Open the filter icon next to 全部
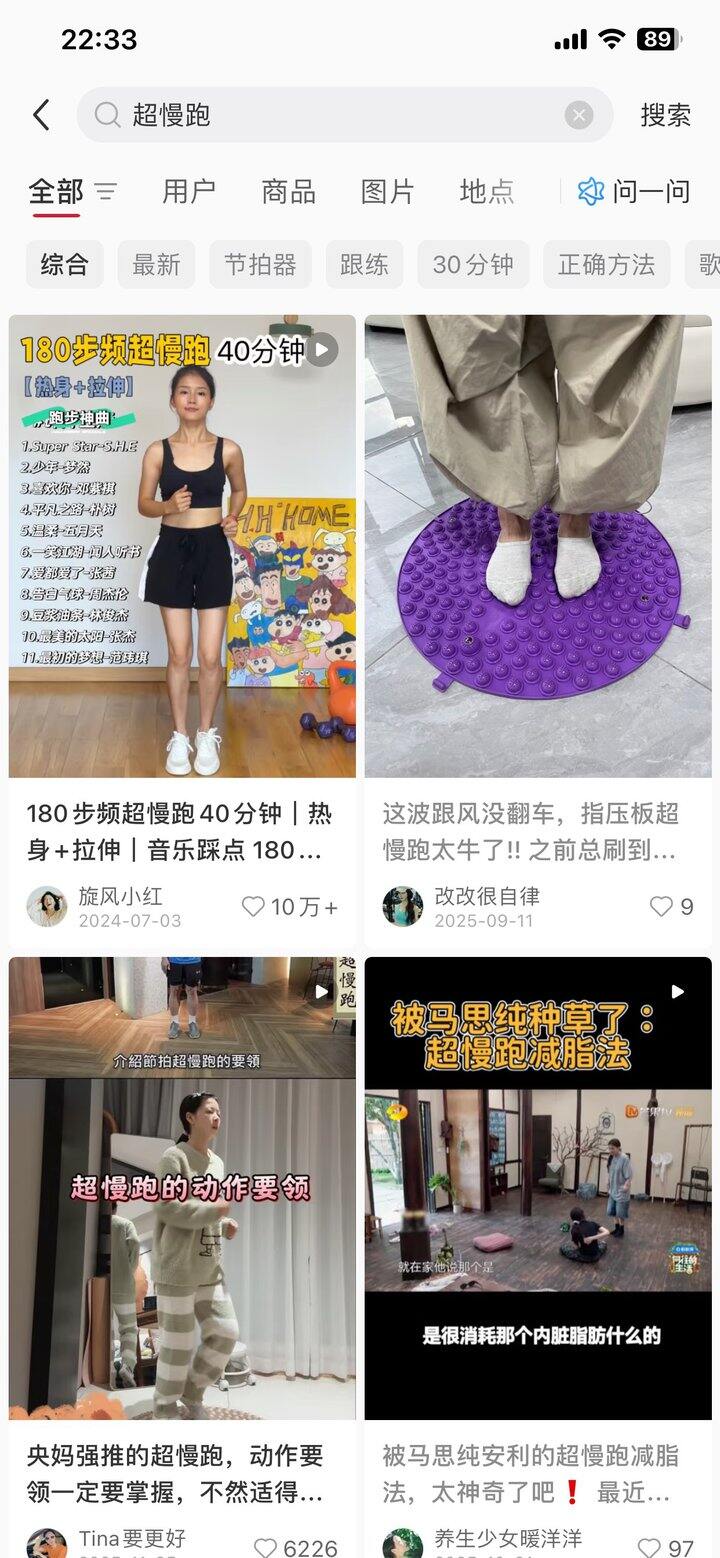 [x=106, y=191]
